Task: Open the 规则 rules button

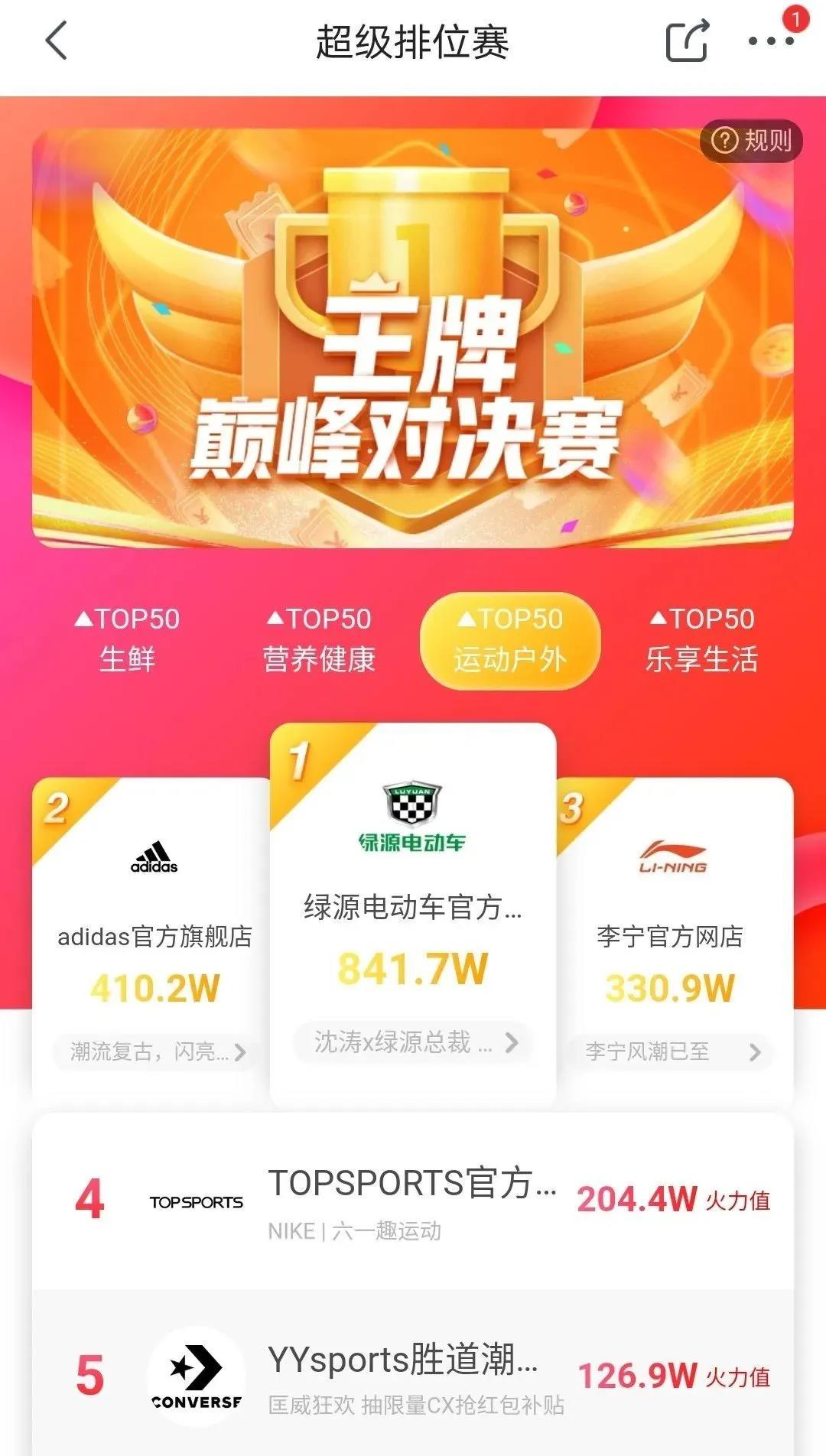Action: click(751, 141)
